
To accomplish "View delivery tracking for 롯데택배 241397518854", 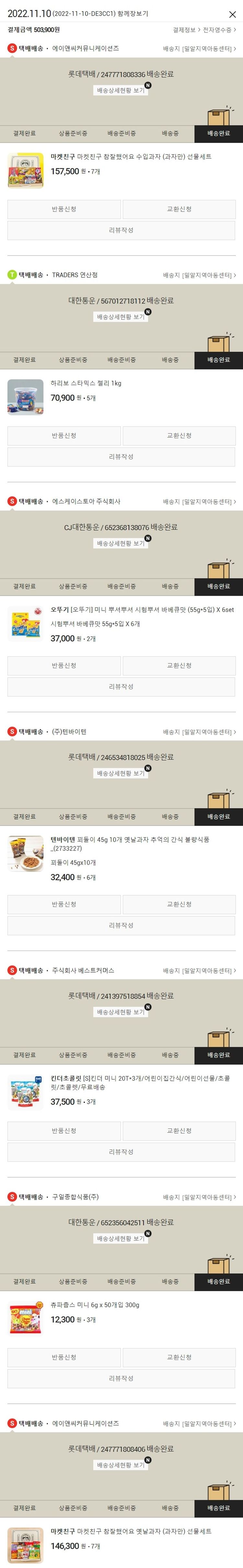I will point(121,1012).
